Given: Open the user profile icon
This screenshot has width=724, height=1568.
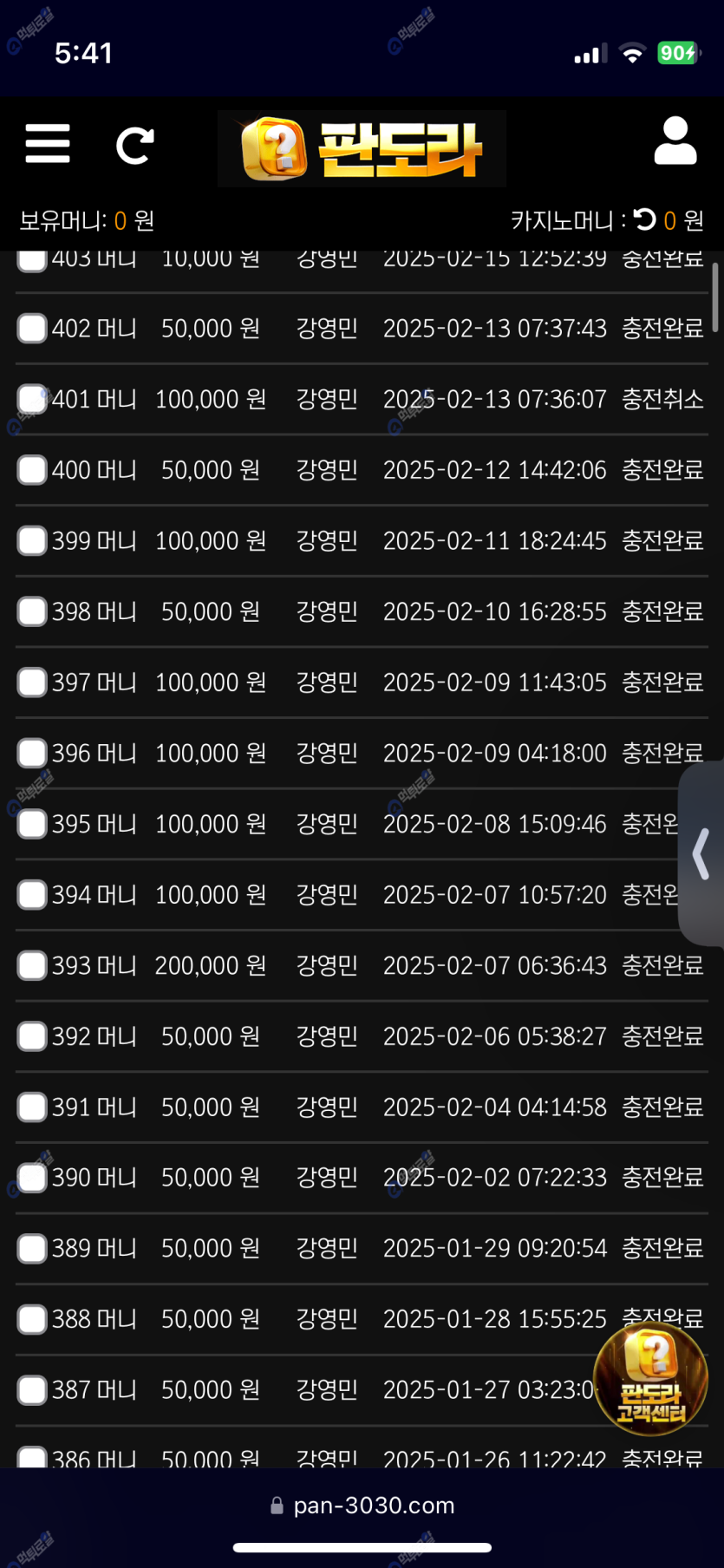Looking at the screenshot, I should tap(675, 140).
